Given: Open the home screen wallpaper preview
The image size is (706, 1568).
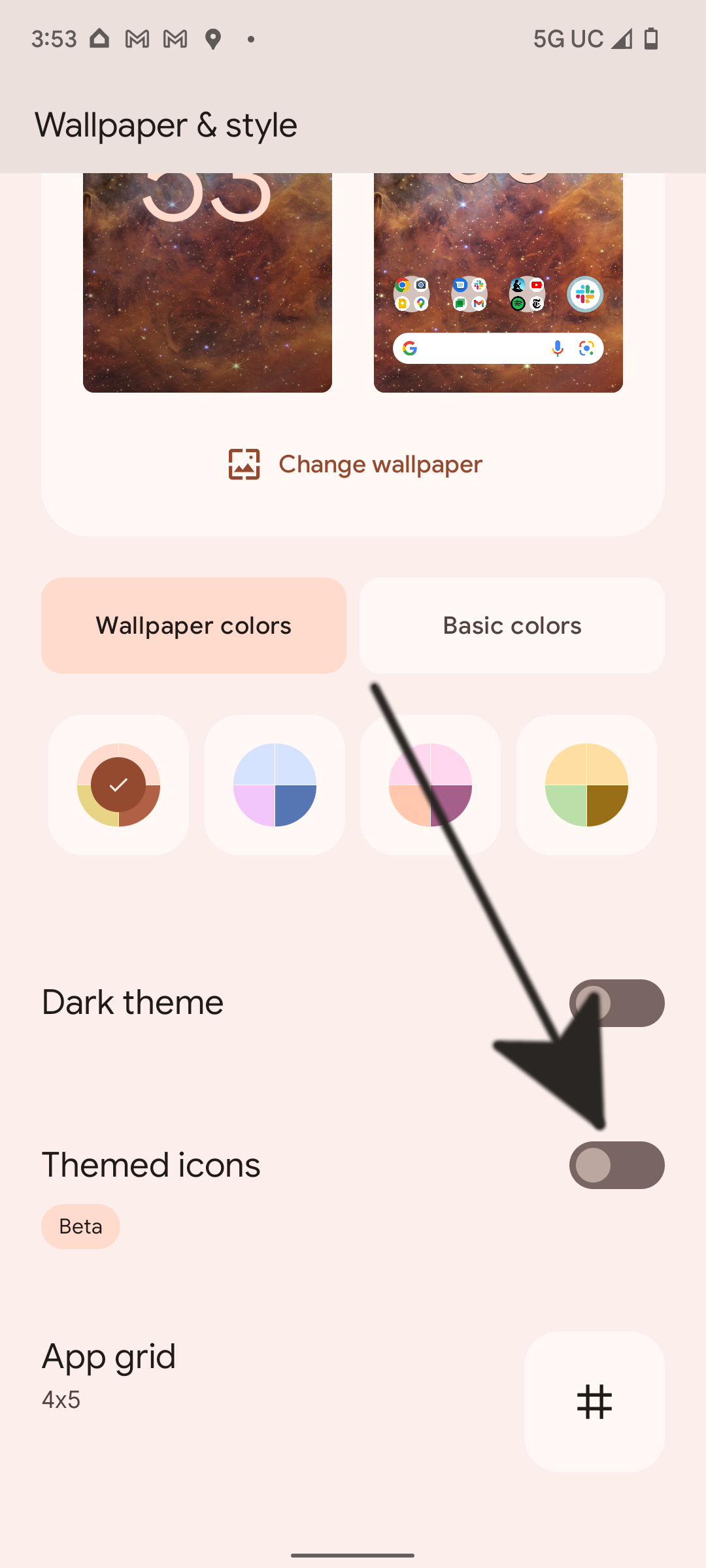Looking at the screenshot, I should pyautogui.click(x=498, y=282).
